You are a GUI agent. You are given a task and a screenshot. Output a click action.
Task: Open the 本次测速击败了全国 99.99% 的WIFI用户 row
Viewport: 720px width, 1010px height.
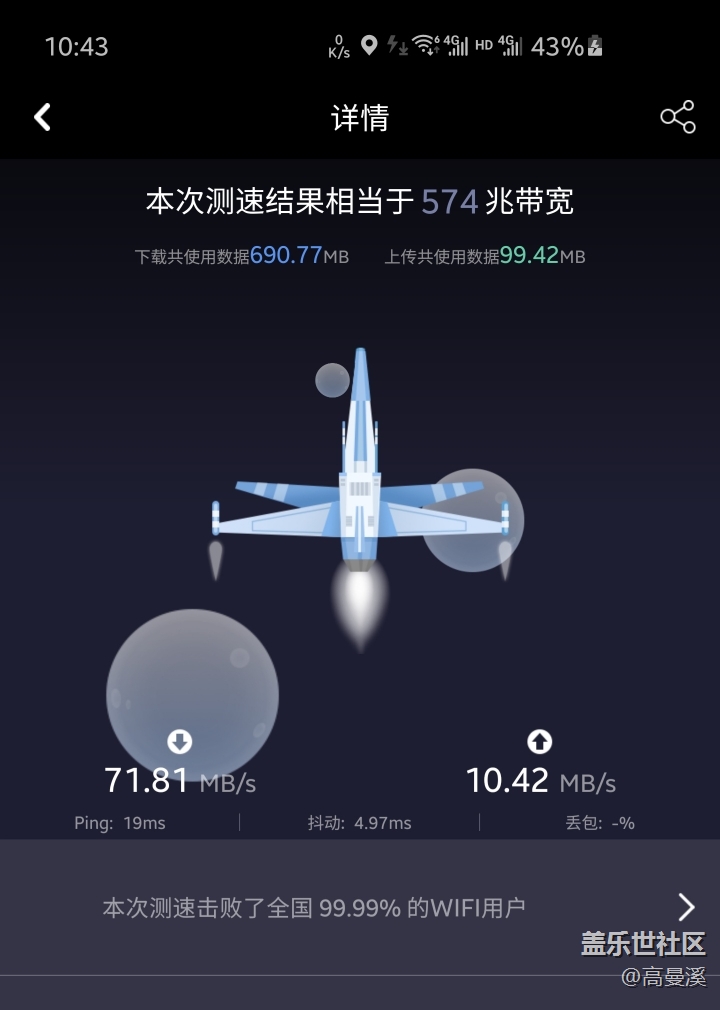360,907
